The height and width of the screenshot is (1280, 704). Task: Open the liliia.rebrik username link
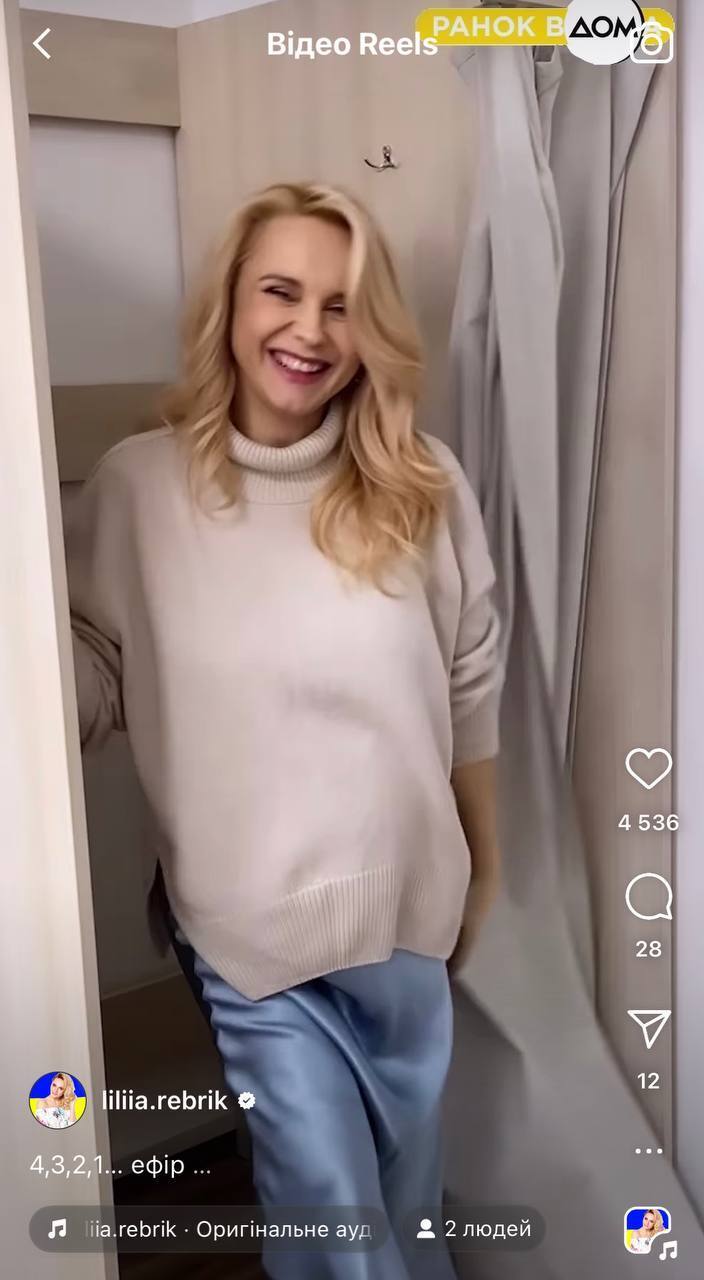tap(165, 1101)
